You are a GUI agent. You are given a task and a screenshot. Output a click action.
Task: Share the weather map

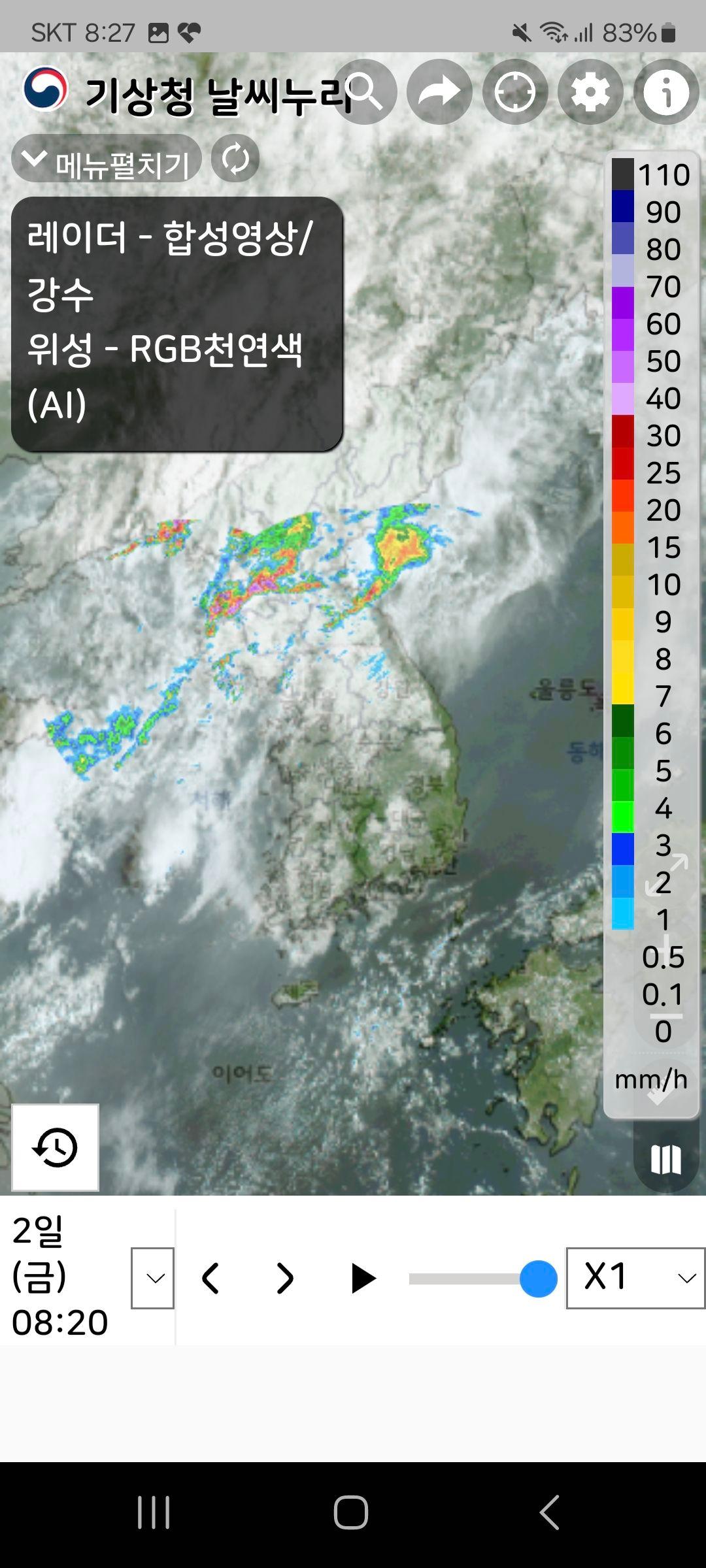coord(439,92)
